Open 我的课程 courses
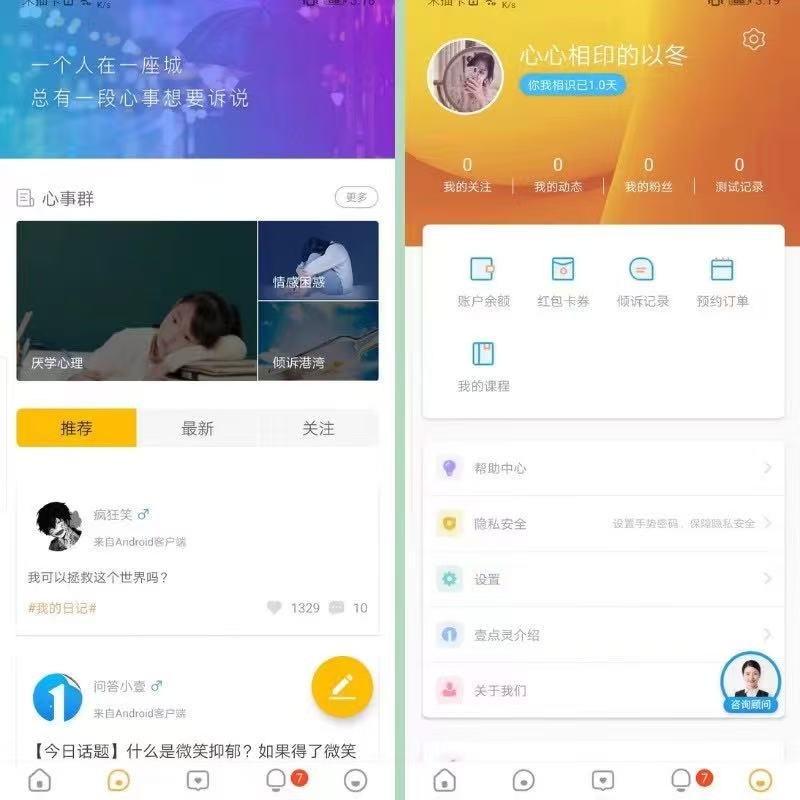The image size is (800, 800). [x=483, y=366]
